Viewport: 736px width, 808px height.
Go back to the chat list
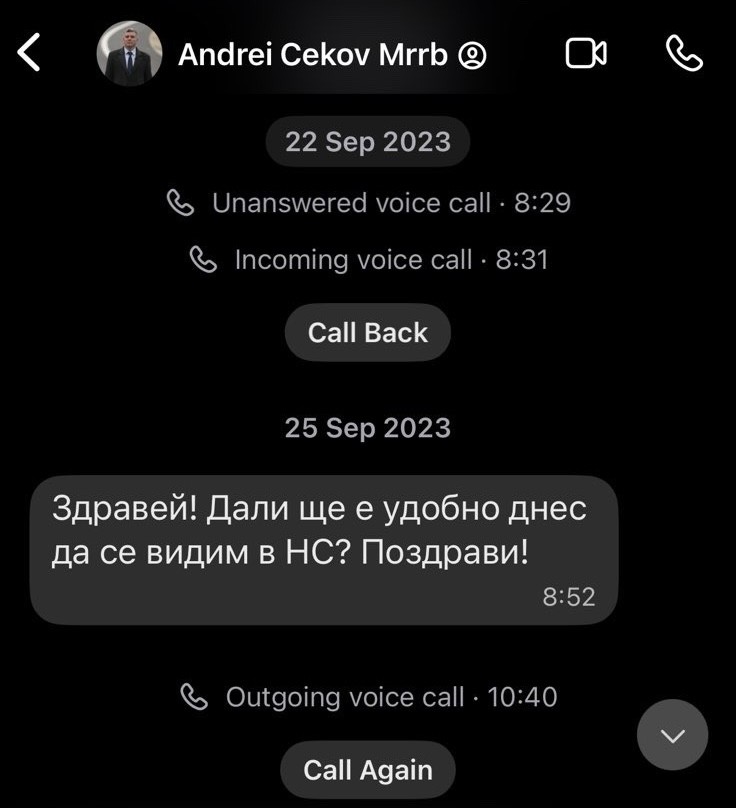click(x=30, y=53)
